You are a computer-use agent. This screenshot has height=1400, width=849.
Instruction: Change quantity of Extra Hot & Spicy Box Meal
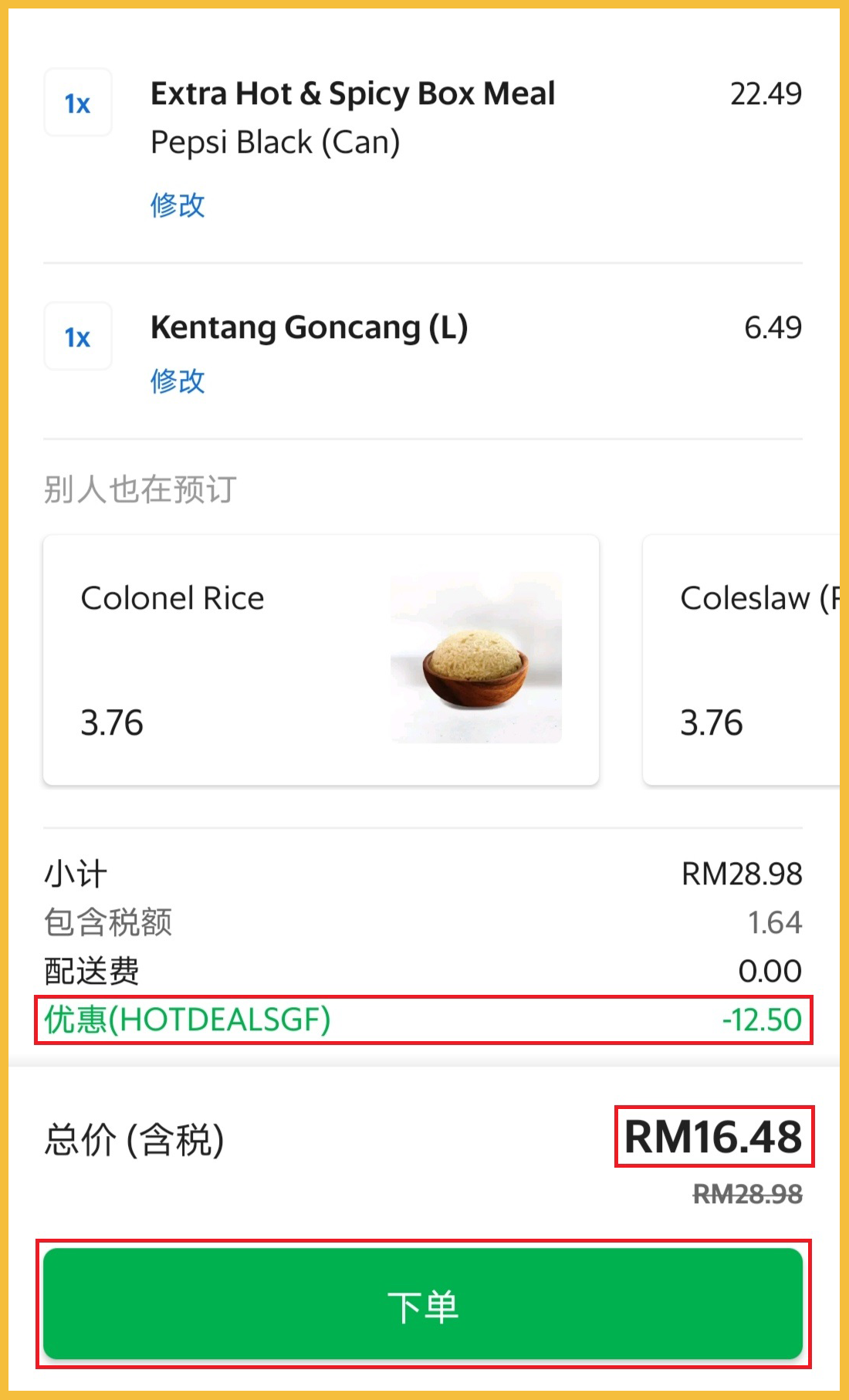coord(78,103)
